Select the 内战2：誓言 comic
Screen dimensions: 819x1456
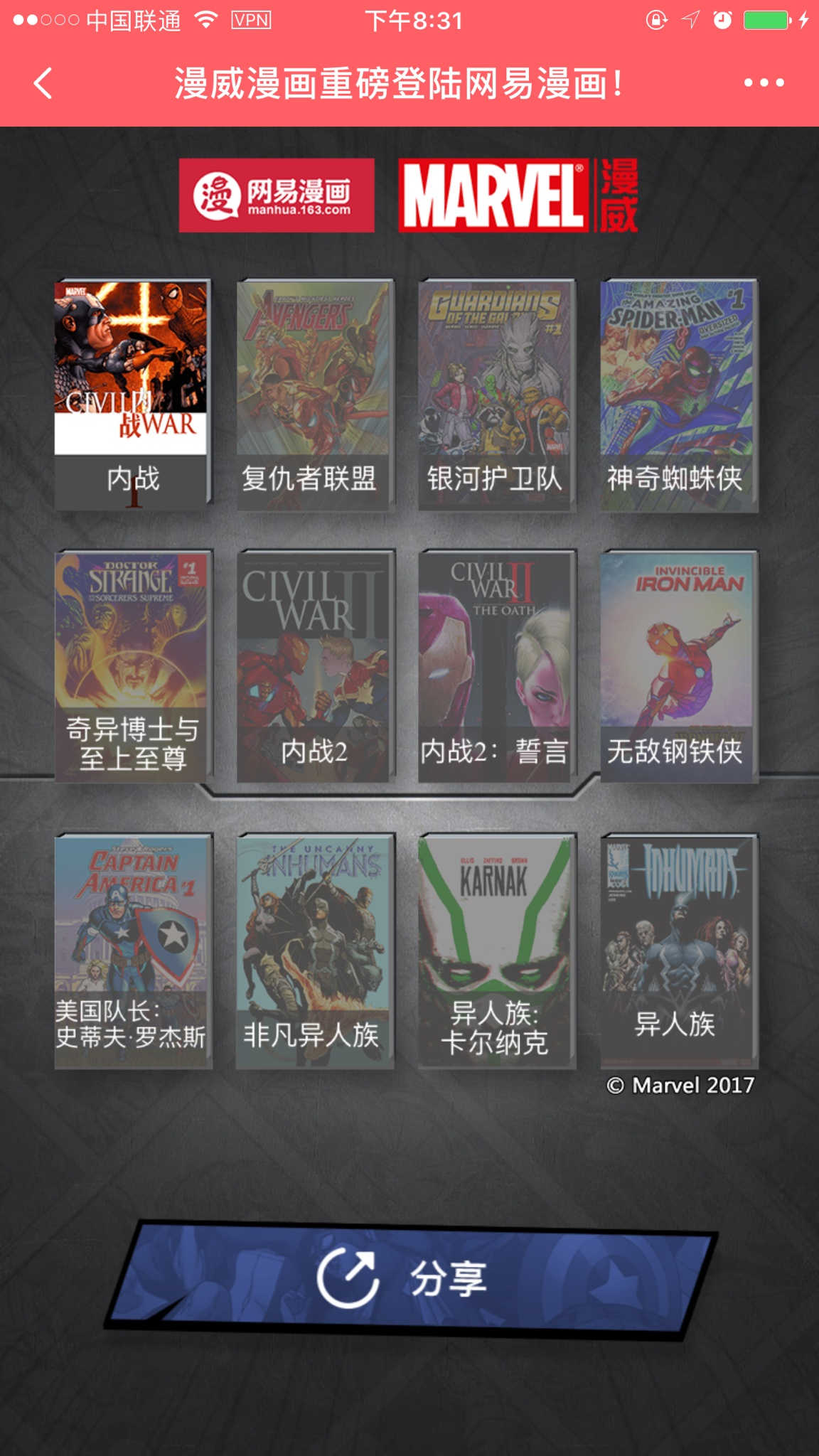pos(496,665)
